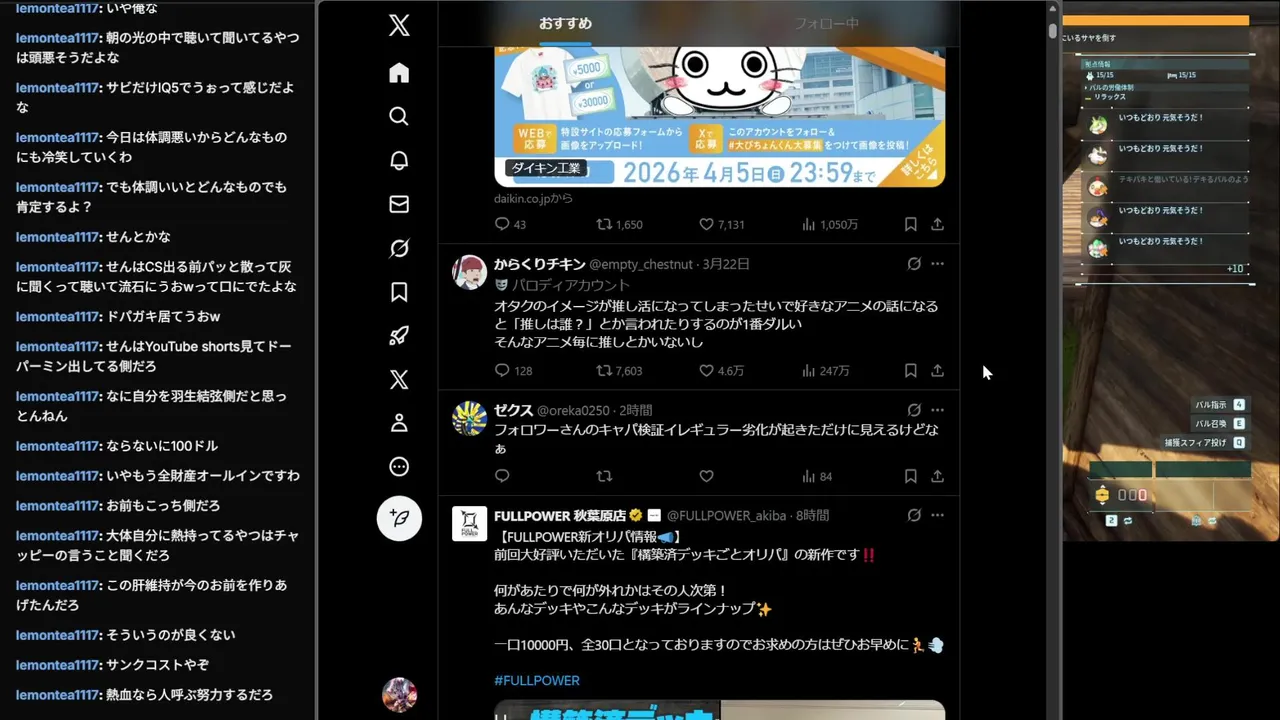
Task: Open direct messages envelope
Action: (399, 204)
